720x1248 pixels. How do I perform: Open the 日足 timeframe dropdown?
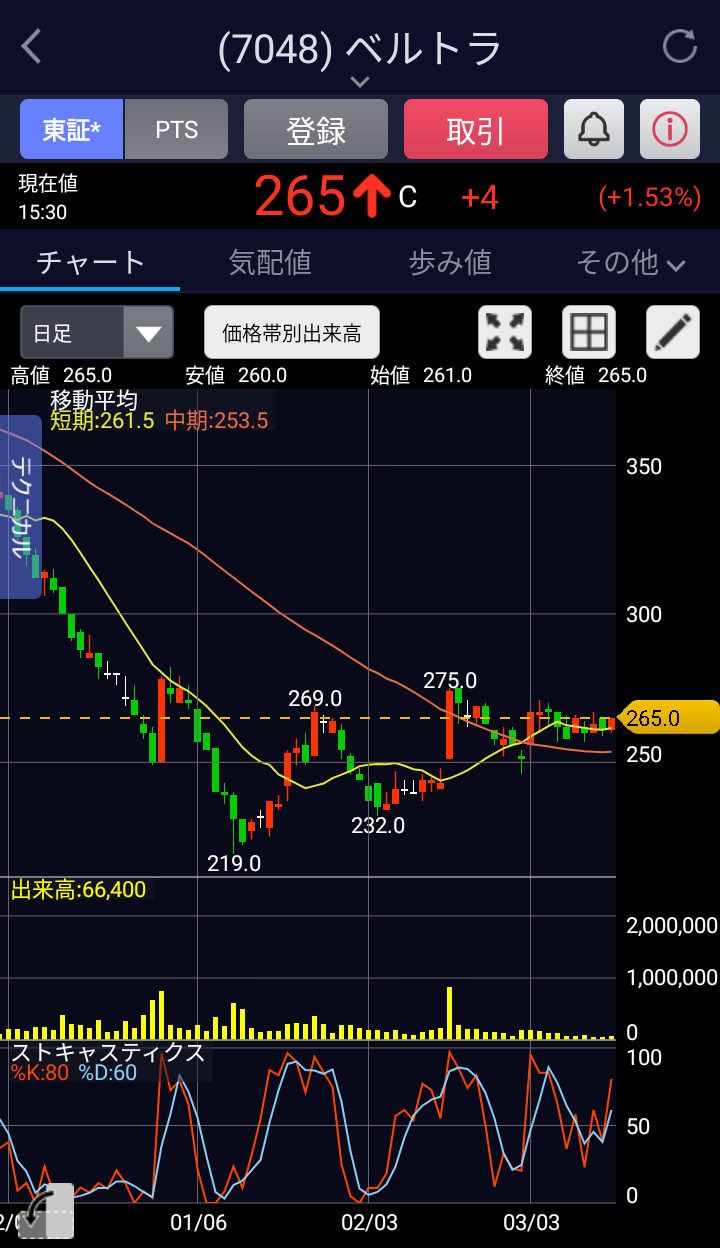[97, 332]
